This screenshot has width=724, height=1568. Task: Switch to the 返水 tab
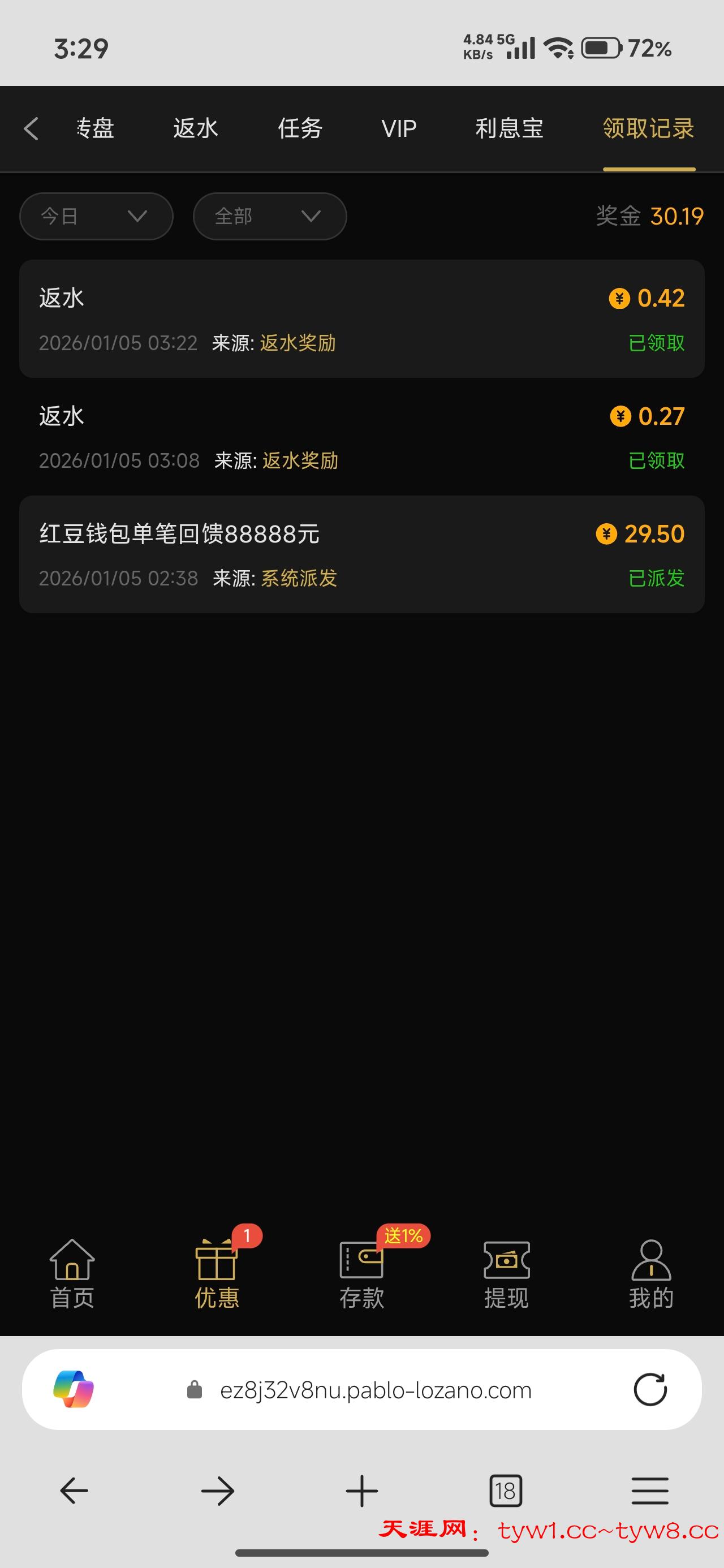(195, 129)
